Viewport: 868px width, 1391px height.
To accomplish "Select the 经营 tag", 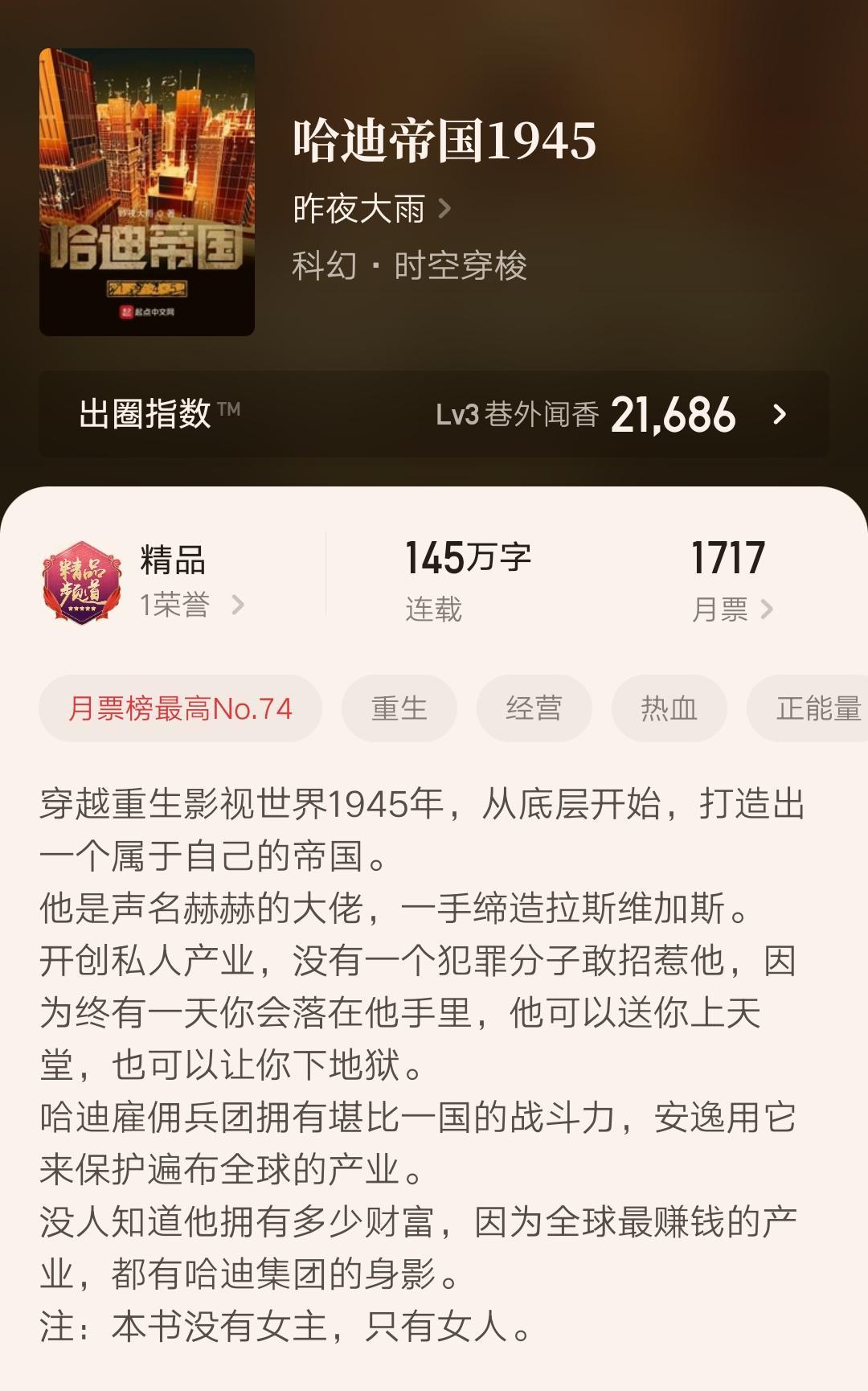I will tap(534, 708).
